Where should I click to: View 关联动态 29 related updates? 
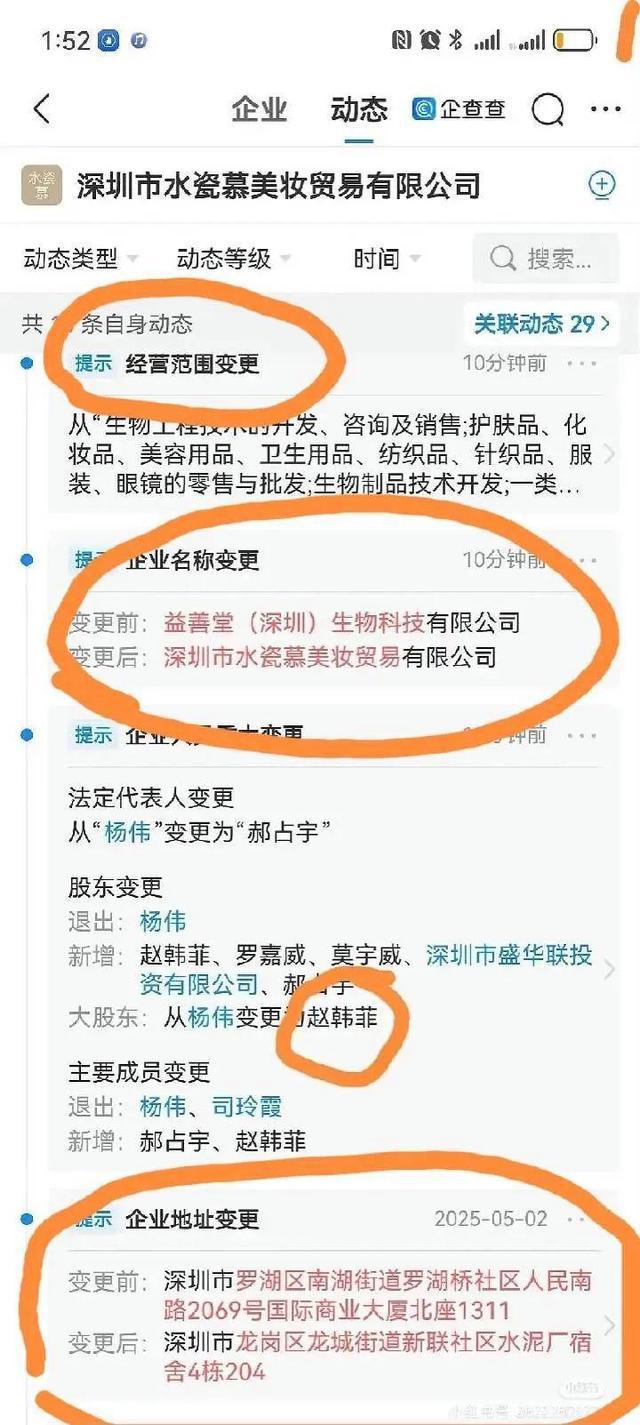(x=540, y=324)
